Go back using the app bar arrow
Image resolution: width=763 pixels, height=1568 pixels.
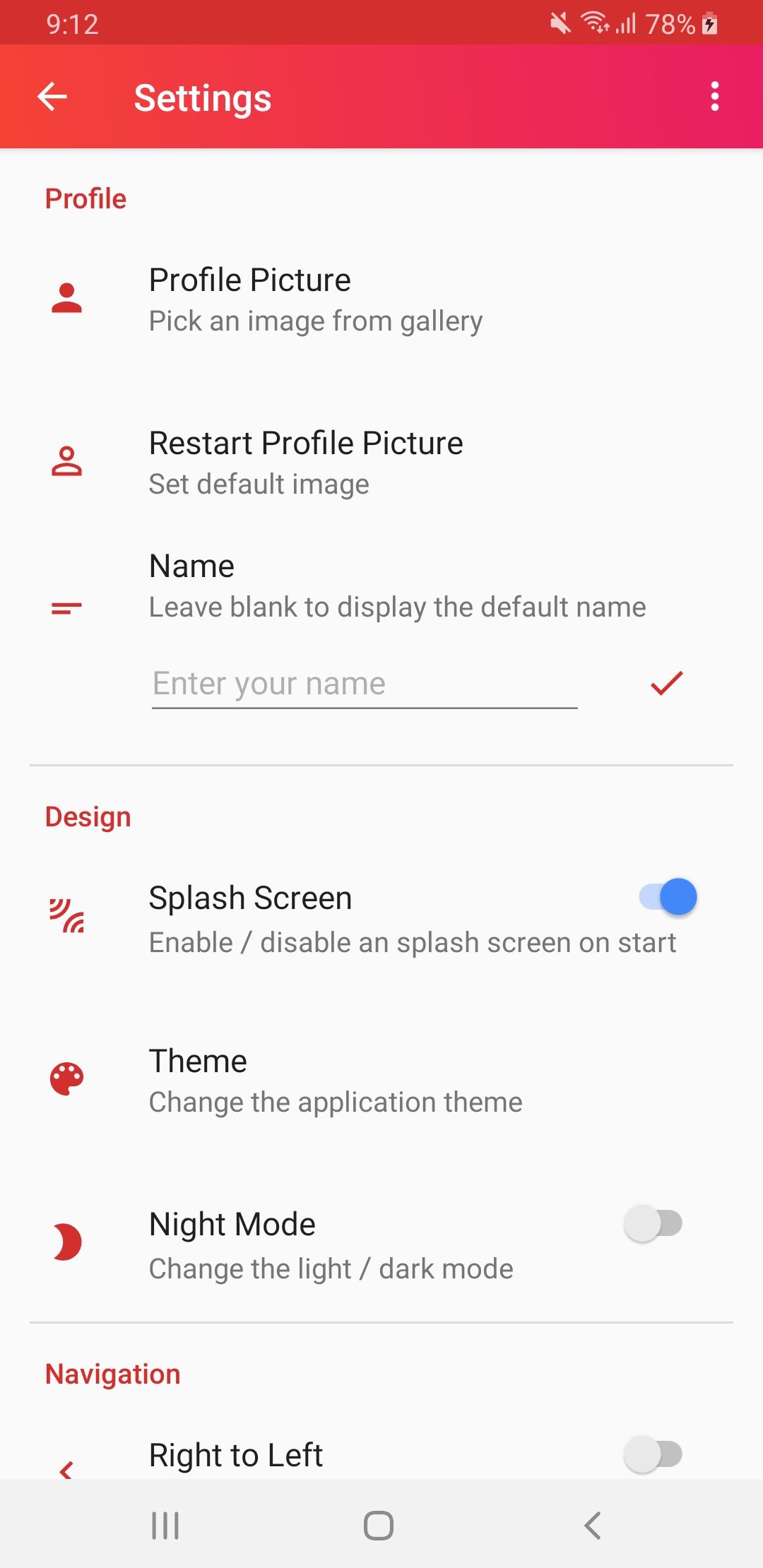click(x=52, y=97)
